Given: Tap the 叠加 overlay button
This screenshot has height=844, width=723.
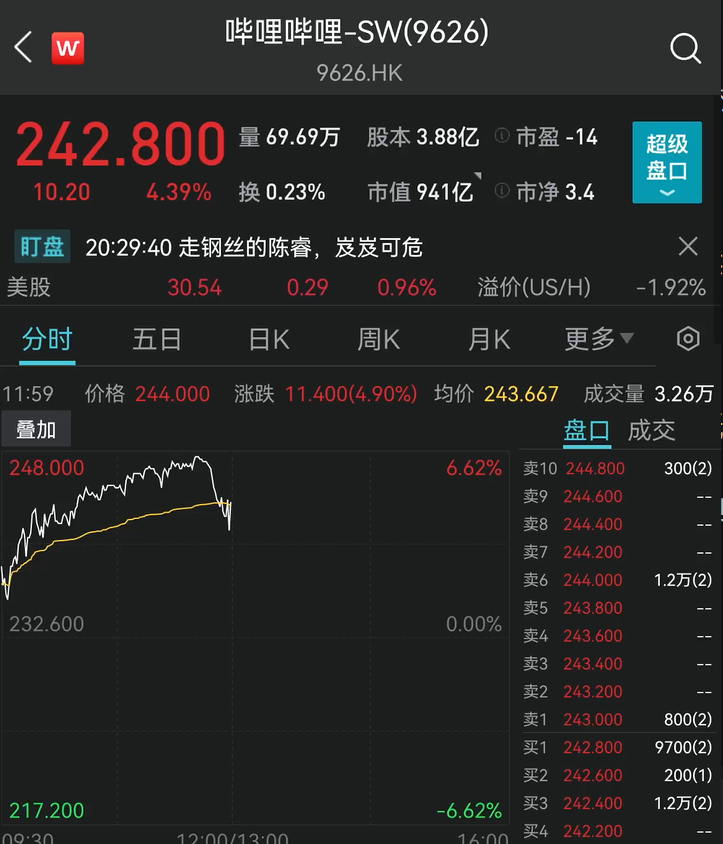Looking at the screenshot, I should [36, 430].
